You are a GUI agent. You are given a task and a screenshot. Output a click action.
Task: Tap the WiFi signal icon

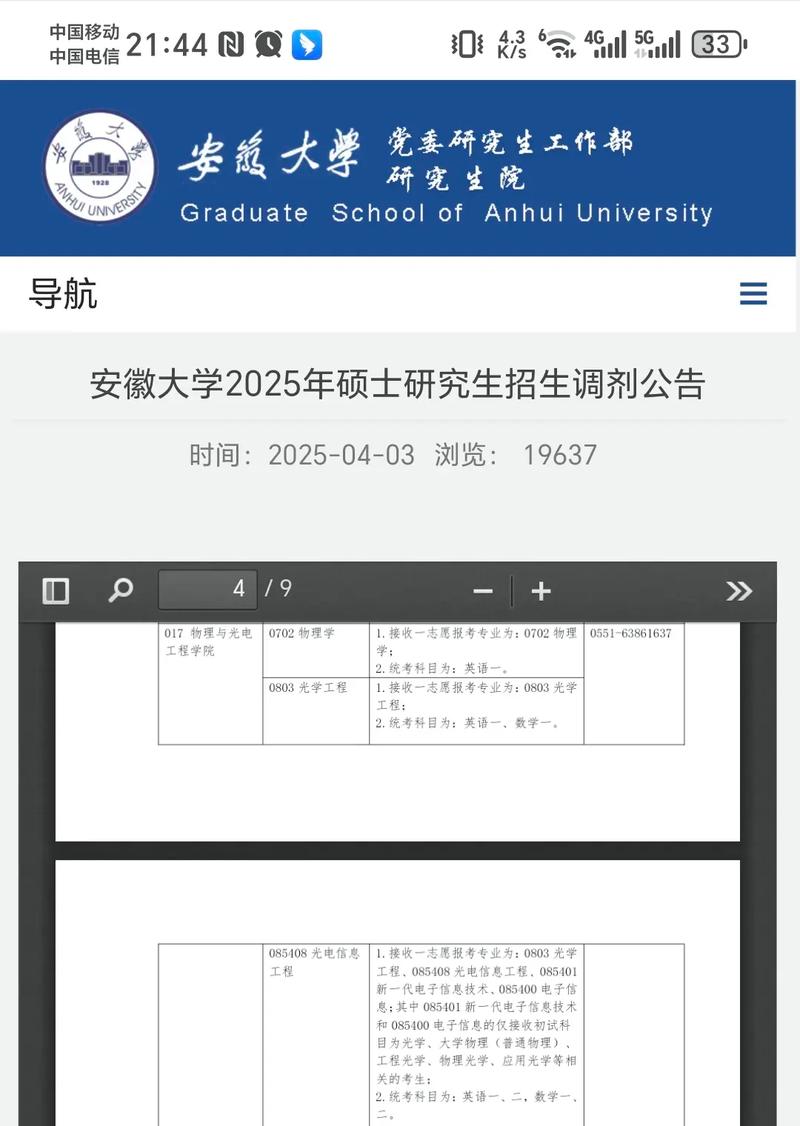click(561, 44)
